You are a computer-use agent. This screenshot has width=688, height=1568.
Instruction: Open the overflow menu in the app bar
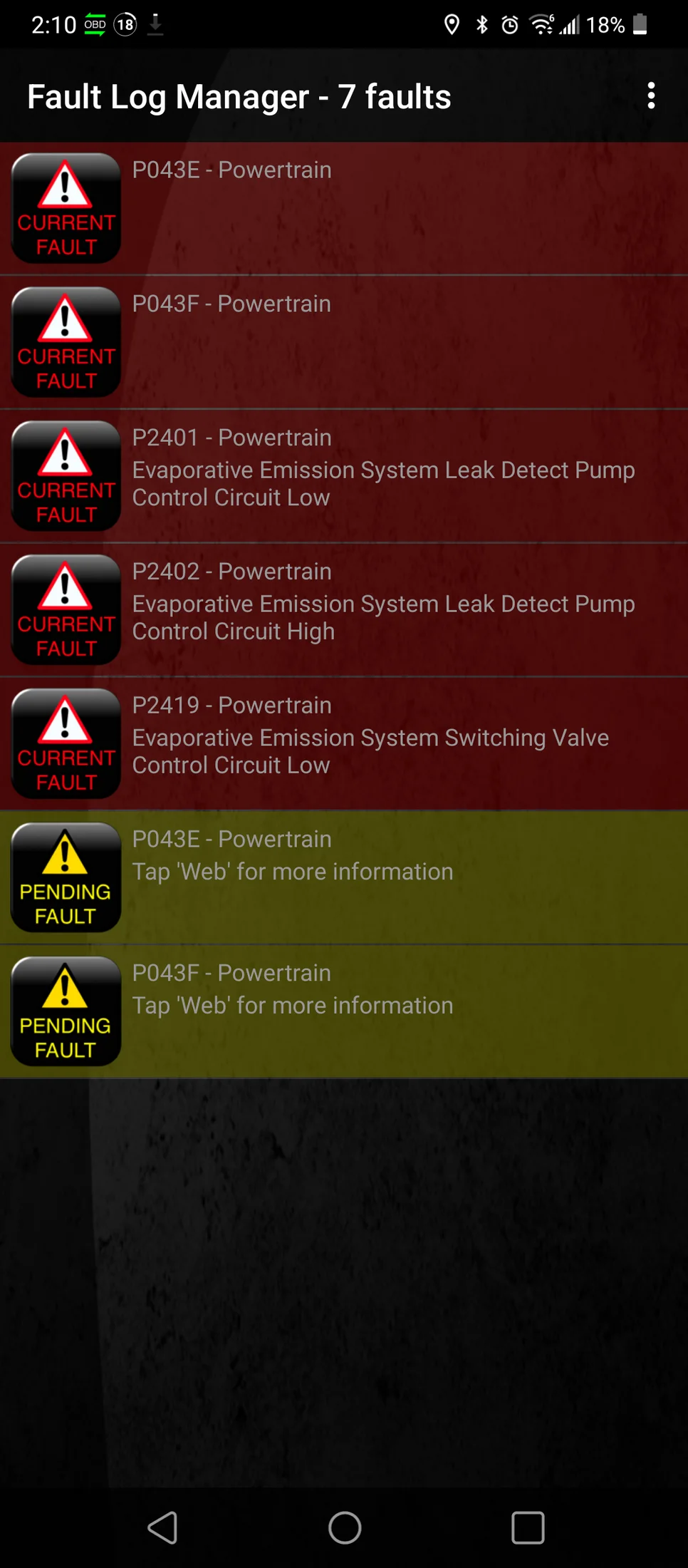tap(651, 96)
